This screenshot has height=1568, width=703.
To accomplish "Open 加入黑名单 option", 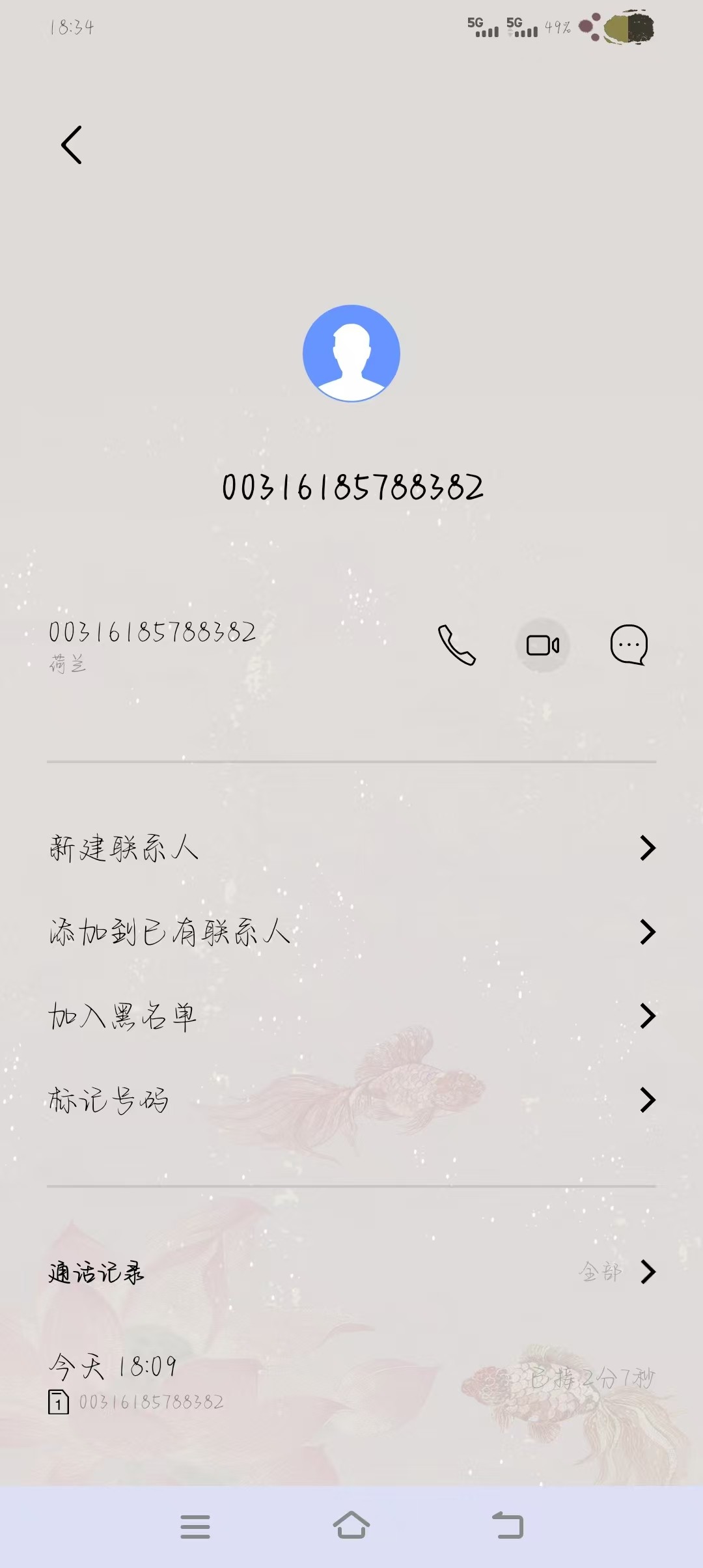I will coord(351,1016).
